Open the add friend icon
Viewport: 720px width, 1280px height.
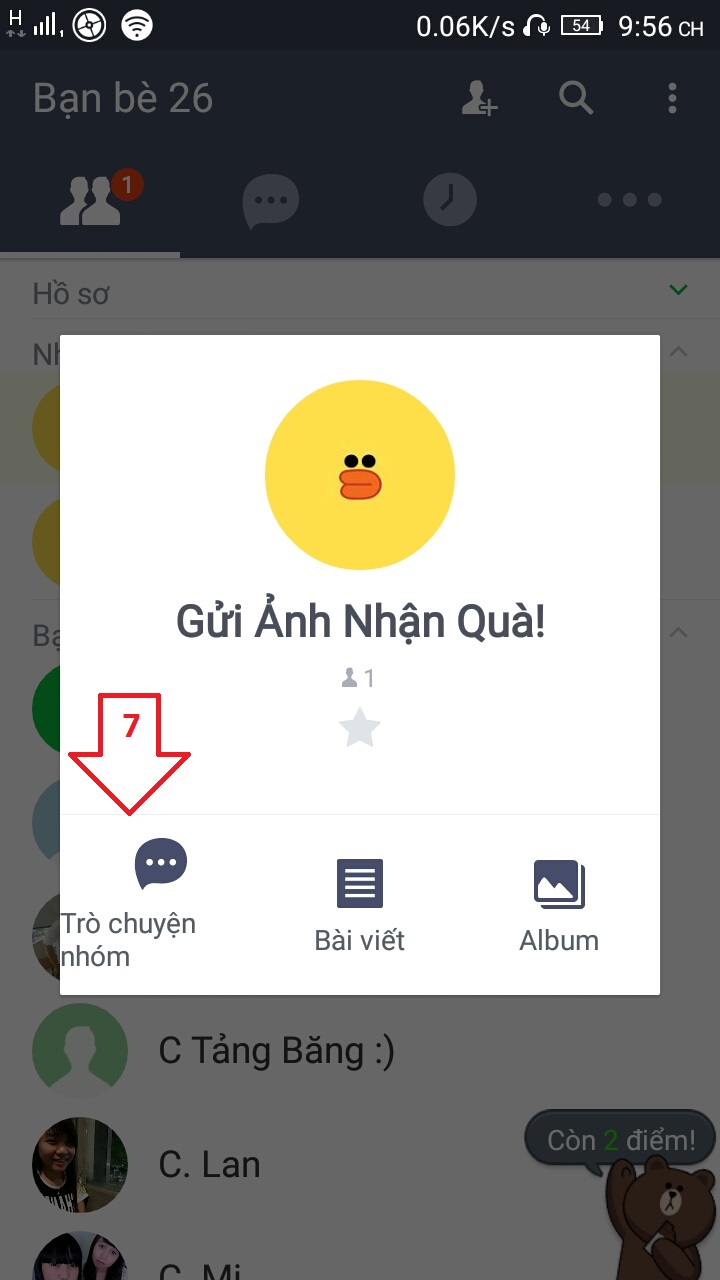click(x=479, y=99)
